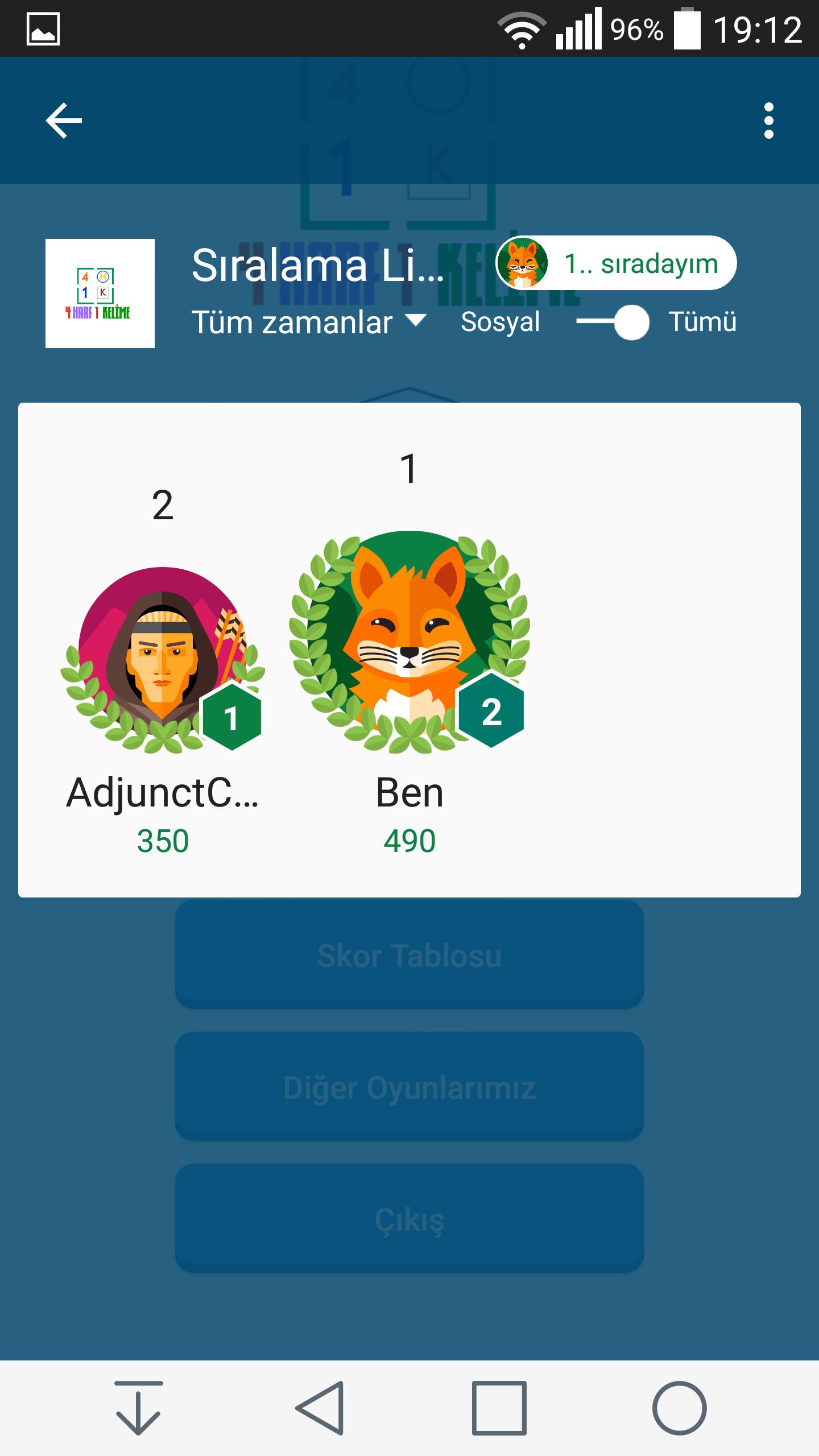Switch the leaderboard toggle to Sosyal
Screen dimensions: 819x1456
coord(499,322)
